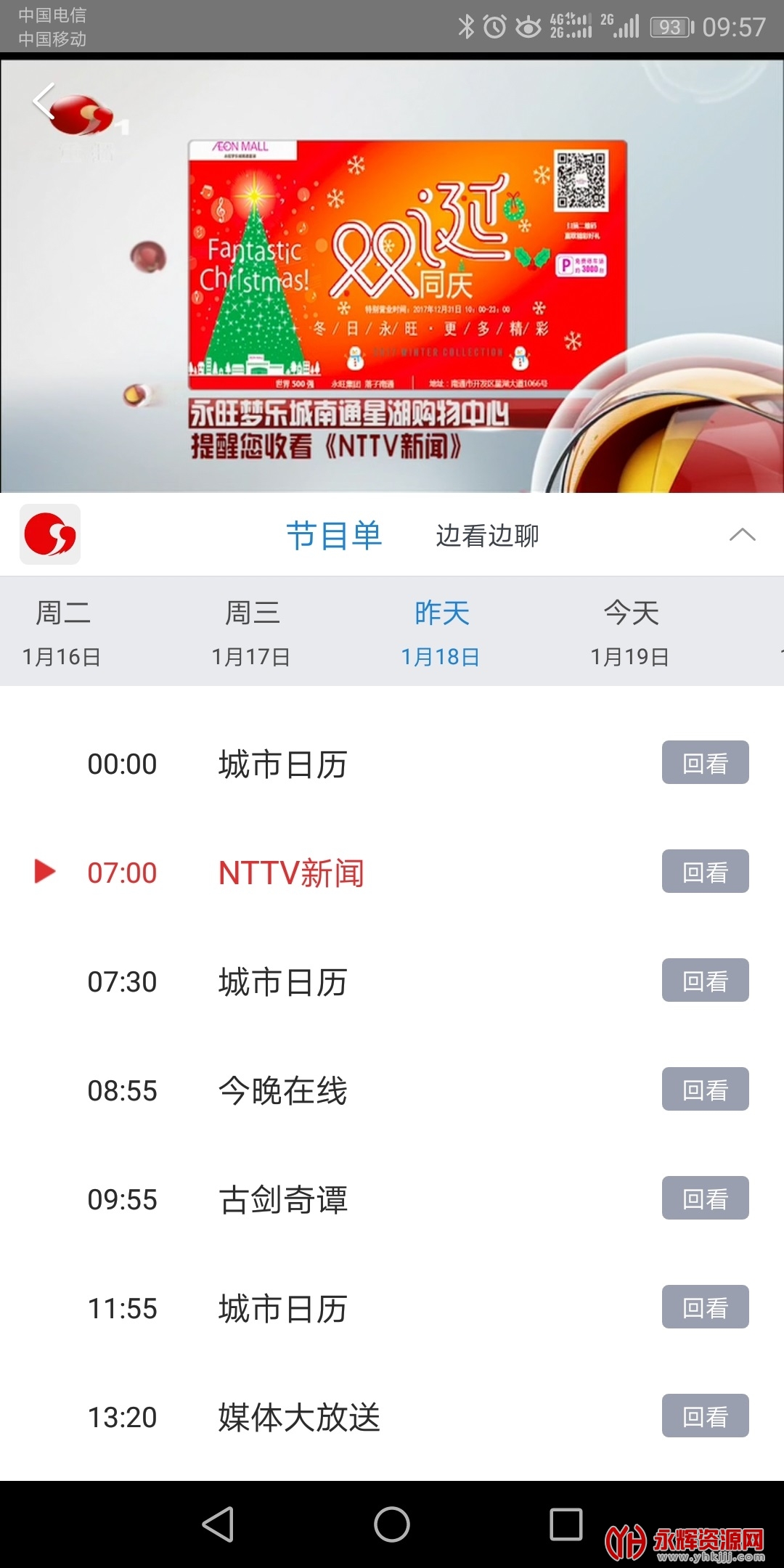Viewport: 784px width, 1568px height.
Task: Select 周三 1月17日 date
Action: pyautogui.click(x=251, y=632)
